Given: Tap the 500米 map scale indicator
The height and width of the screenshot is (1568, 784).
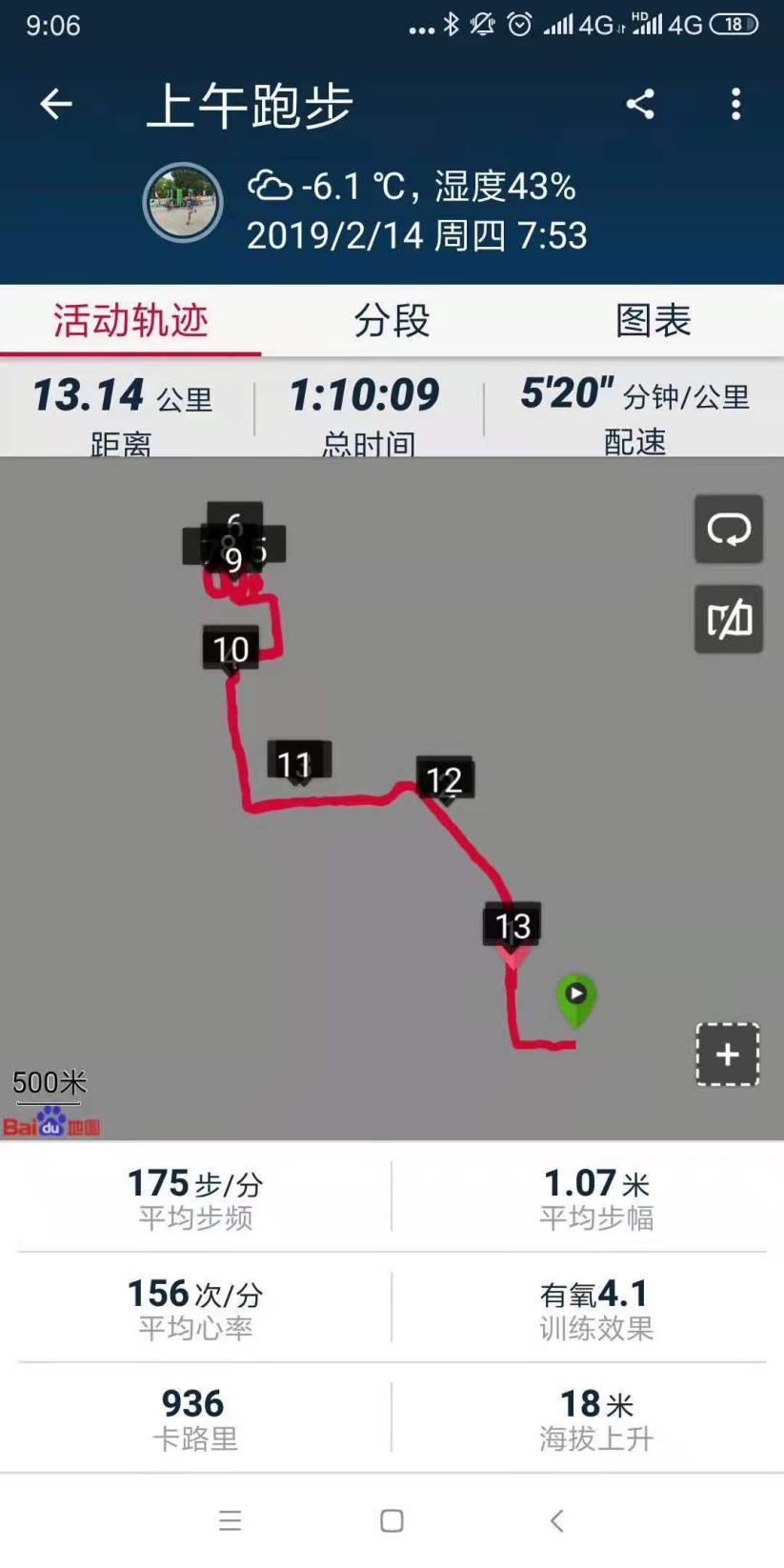Looking at the screenshot, I should 48,1083.
